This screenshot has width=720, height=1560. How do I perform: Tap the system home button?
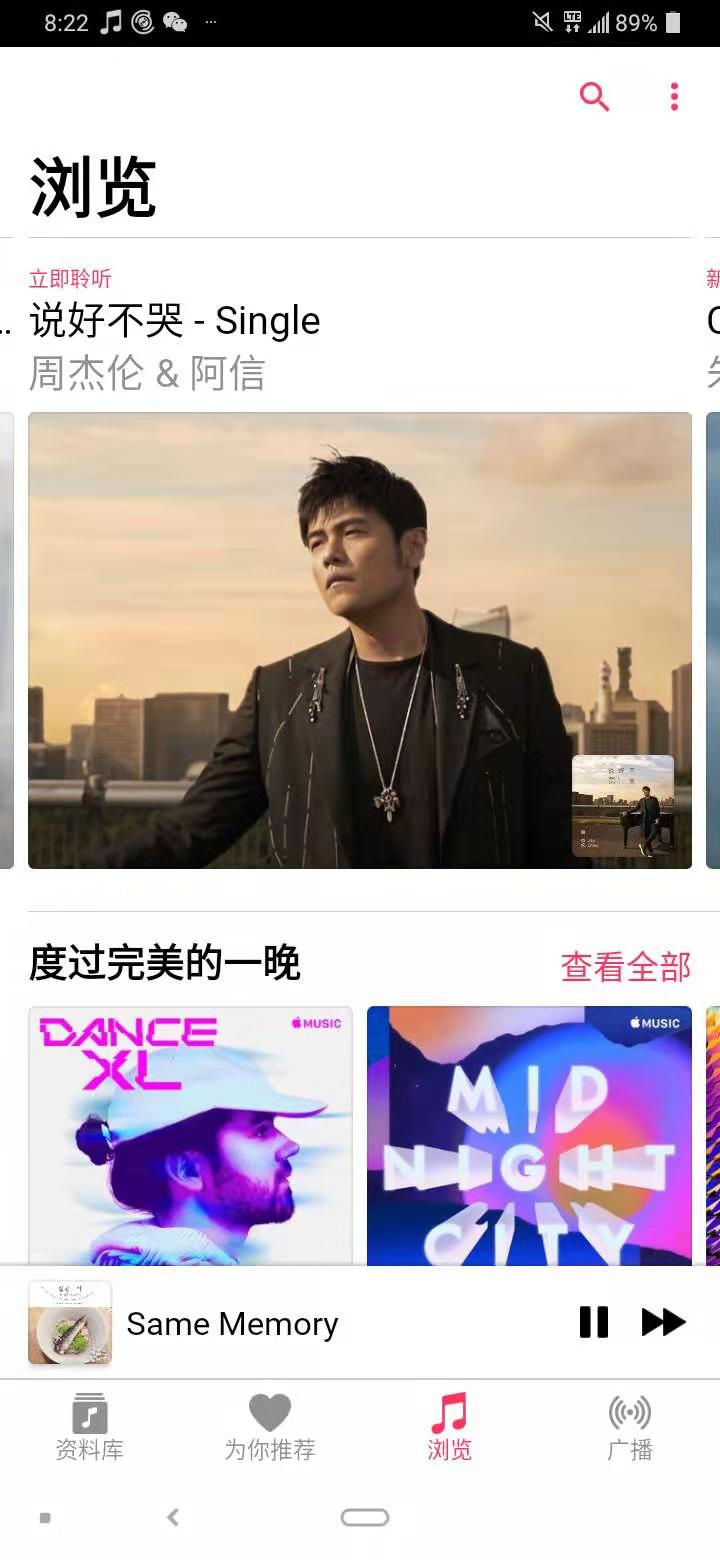pos(365,1517)
